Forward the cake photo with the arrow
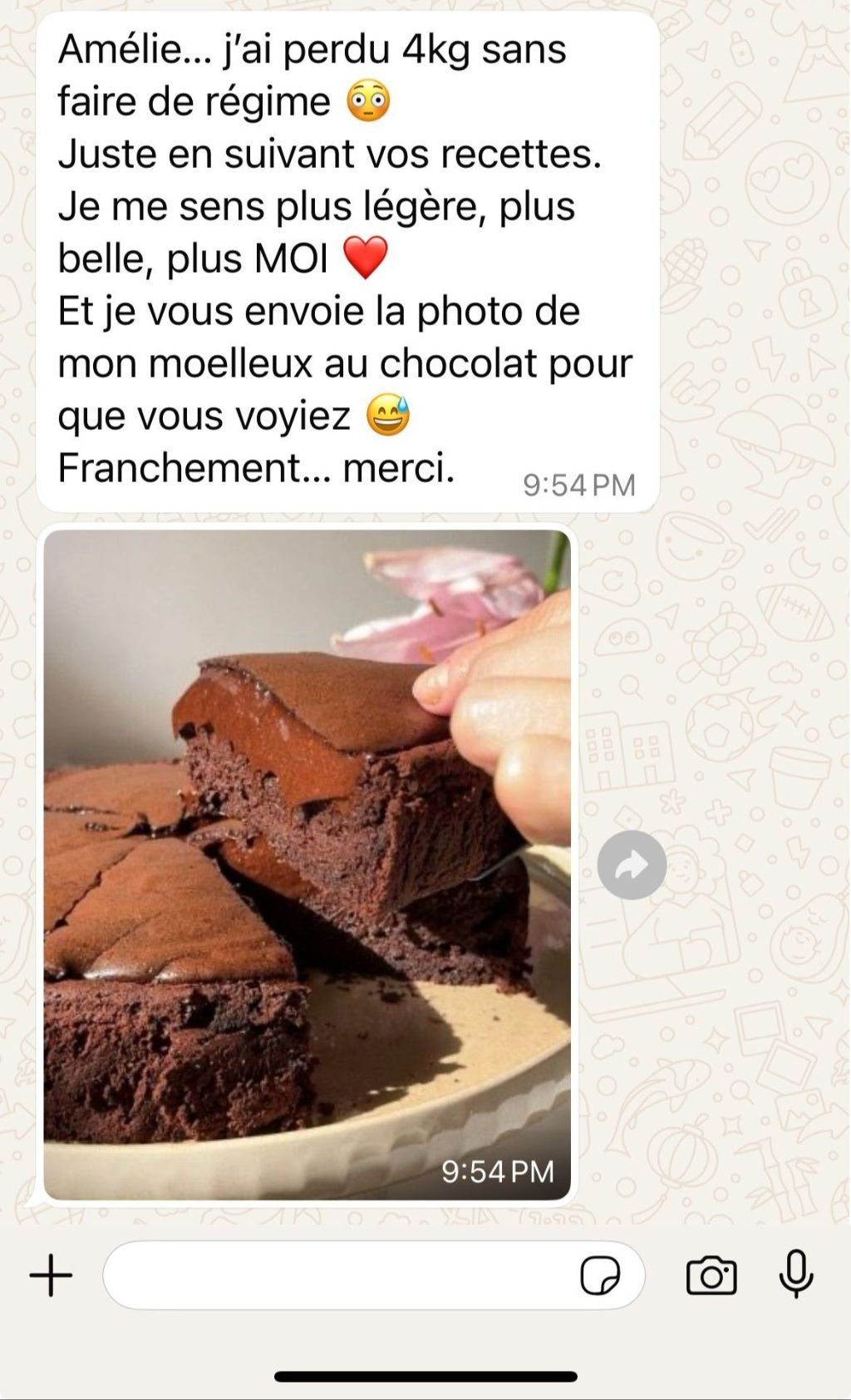851x1400 pixels. point(632,865)
